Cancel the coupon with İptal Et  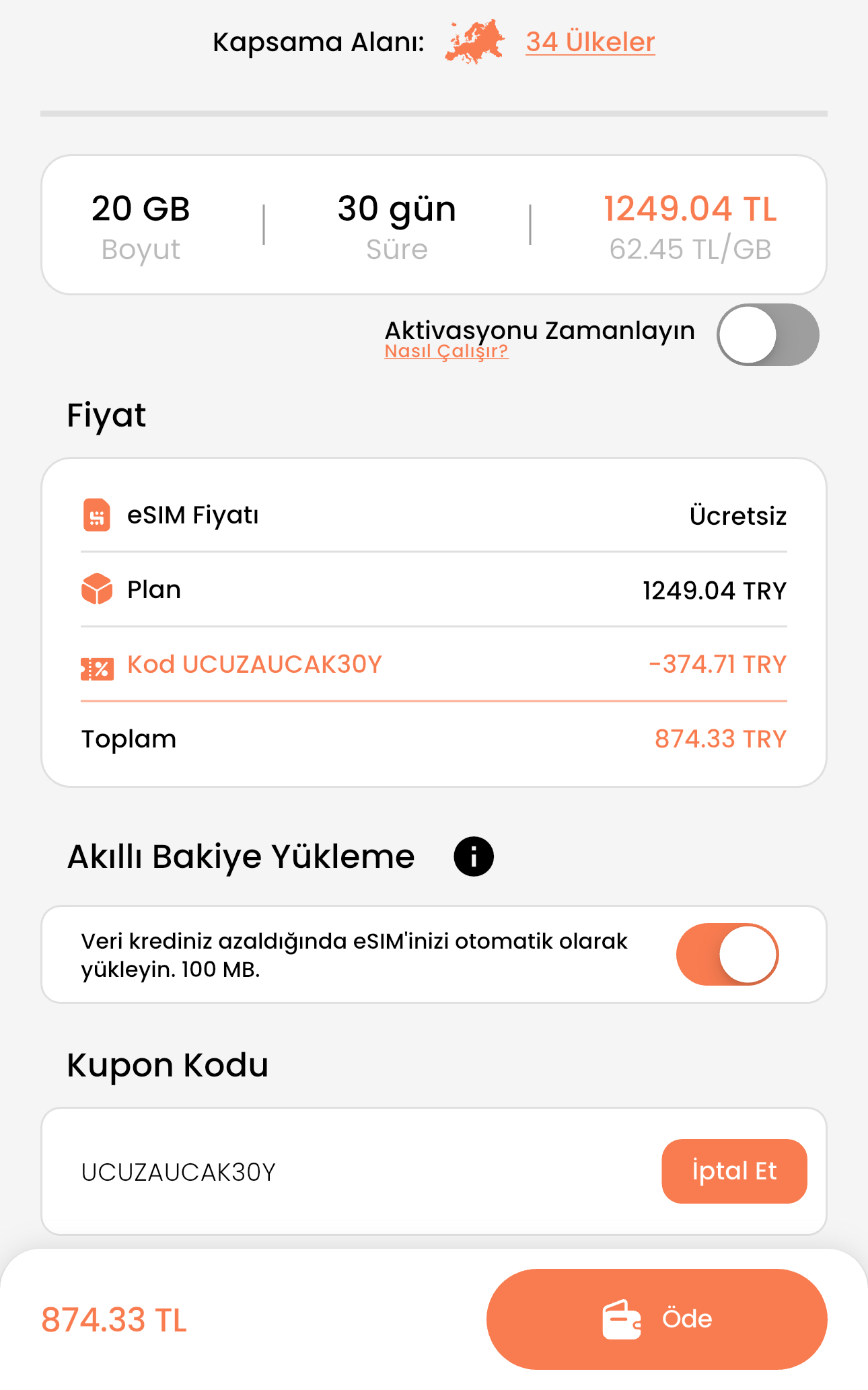point(734,1171)
